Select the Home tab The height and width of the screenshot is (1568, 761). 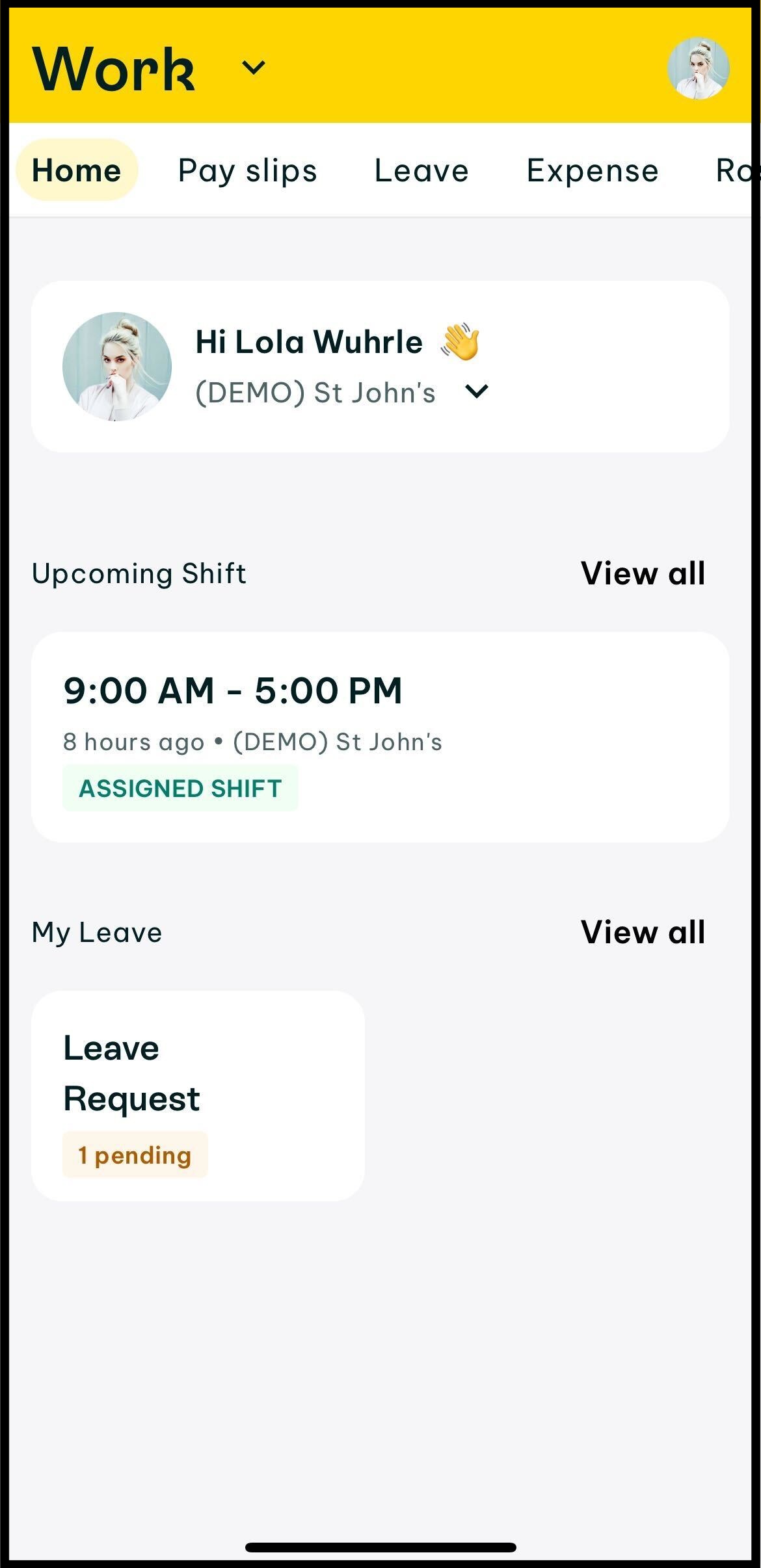point(77,170)
